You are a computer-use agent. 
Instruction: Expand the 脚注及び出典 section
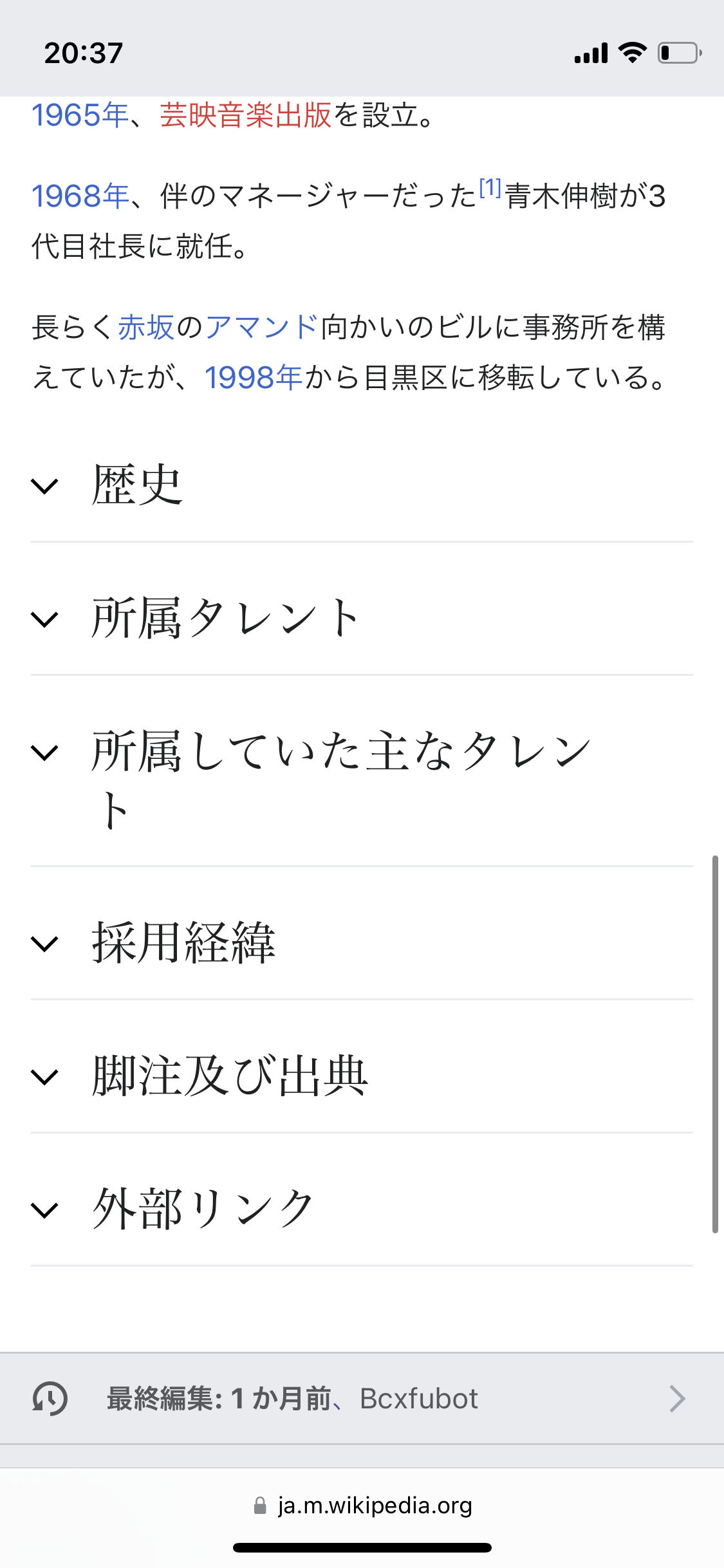click(x=230, y=1076)
